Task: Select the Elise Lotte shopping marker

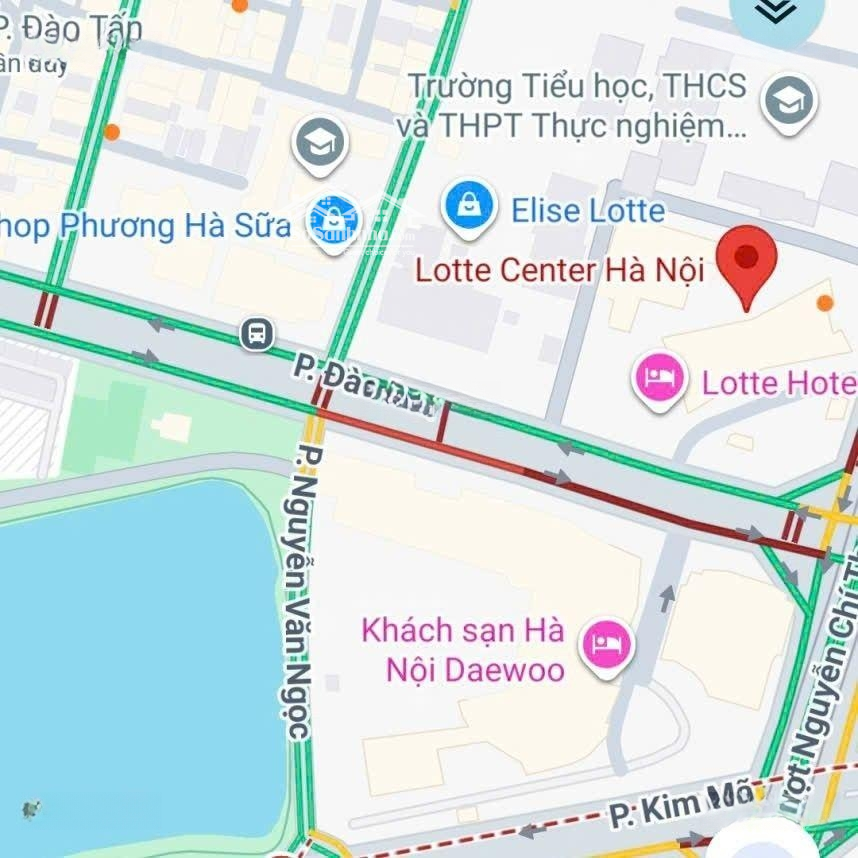Action: (468, 208)
